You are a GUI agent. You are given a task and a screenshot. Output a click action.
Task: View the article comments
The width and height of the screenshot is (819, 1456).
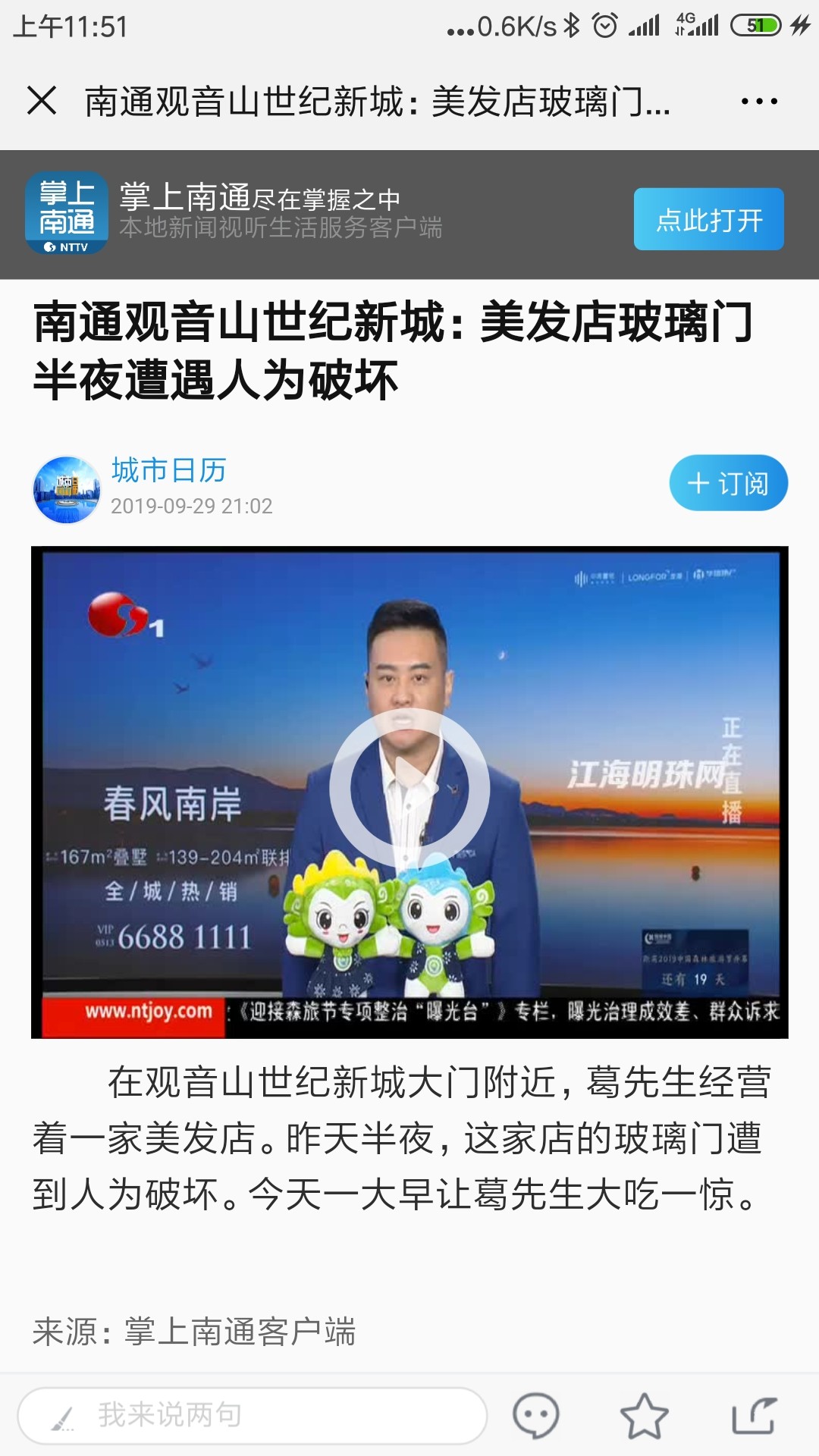pyautogui.click(x=535, y=1415)
